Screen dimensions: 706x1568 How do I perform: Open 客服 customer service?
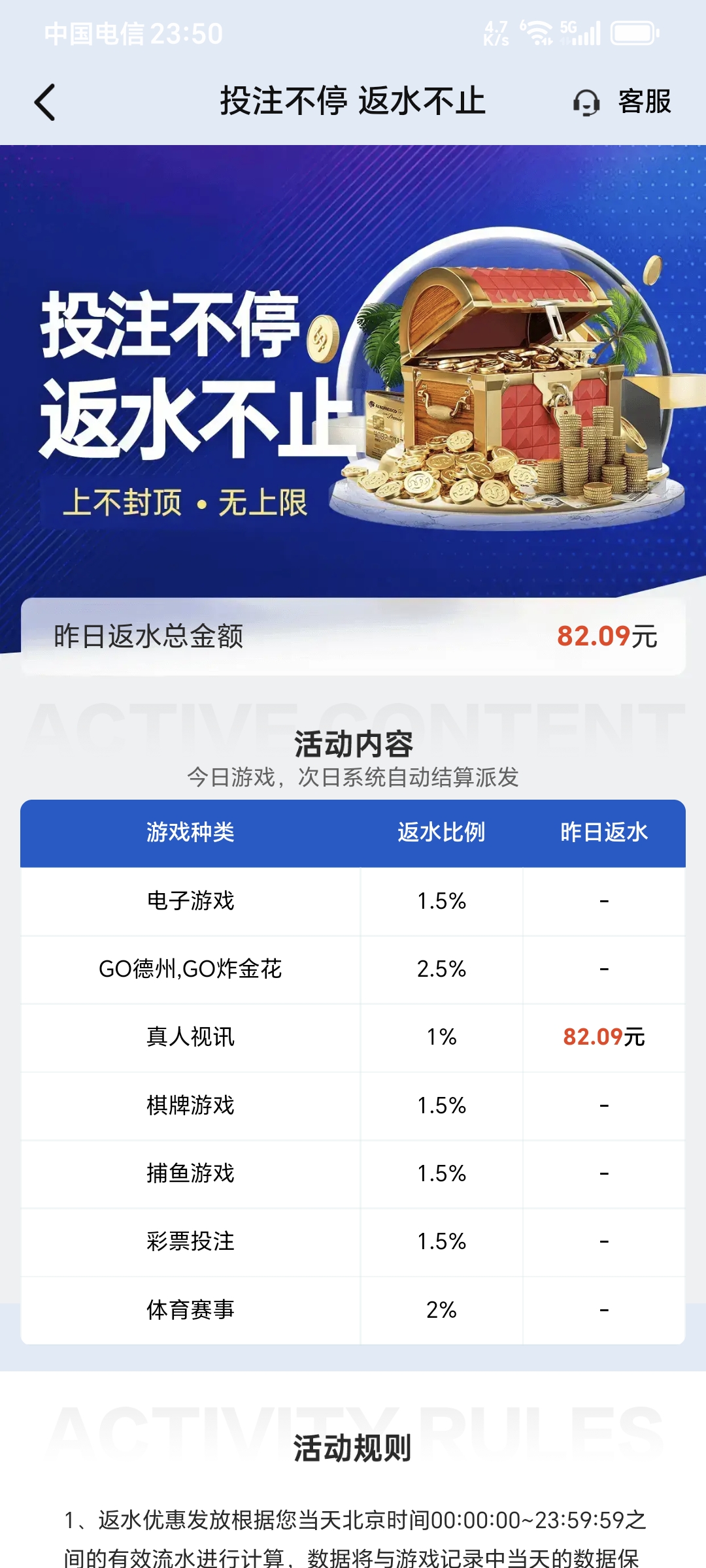622,102
